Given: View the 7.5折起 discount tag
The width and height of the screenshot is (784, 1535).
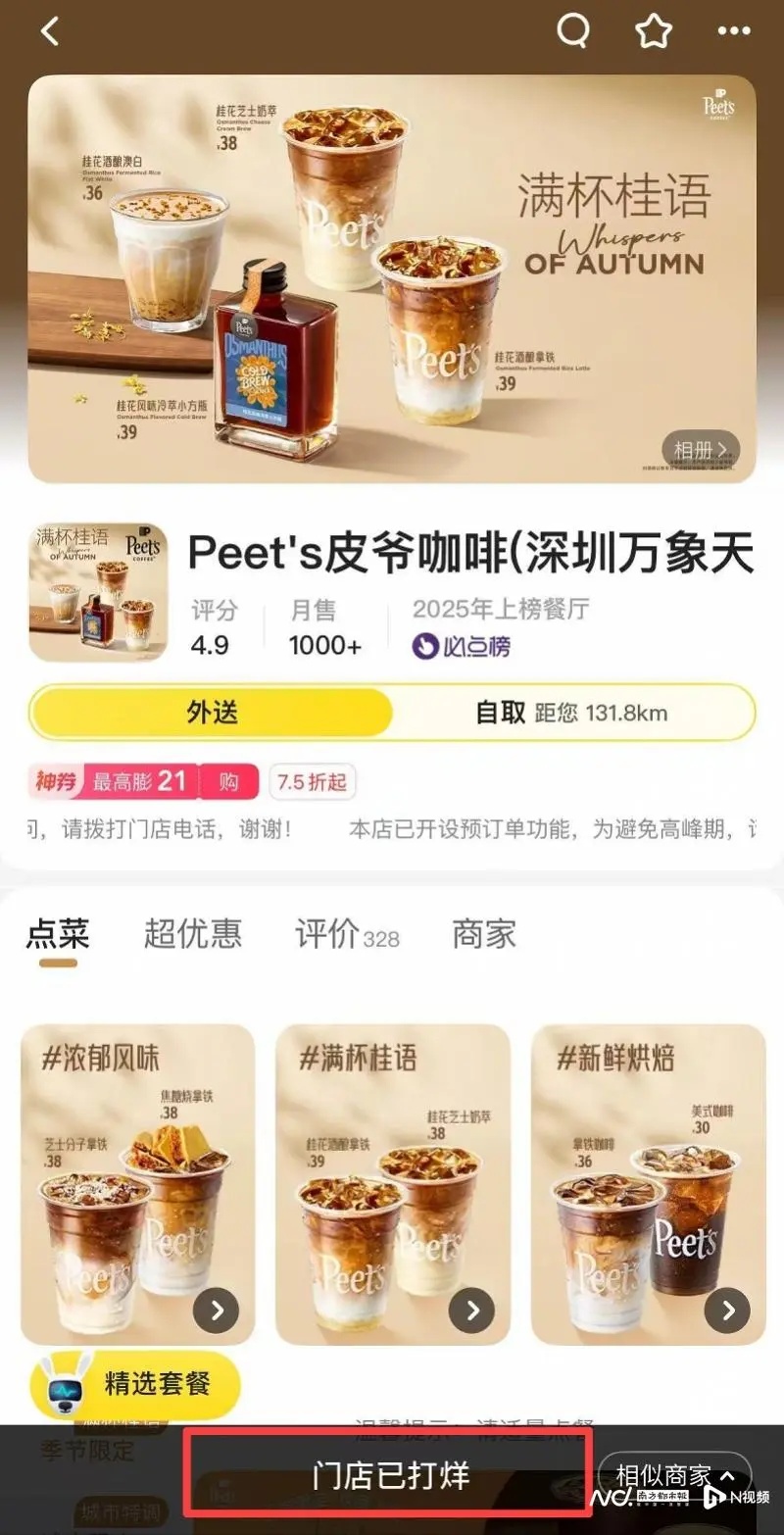Looking at the screenshot, I should (x=312, y=782).
